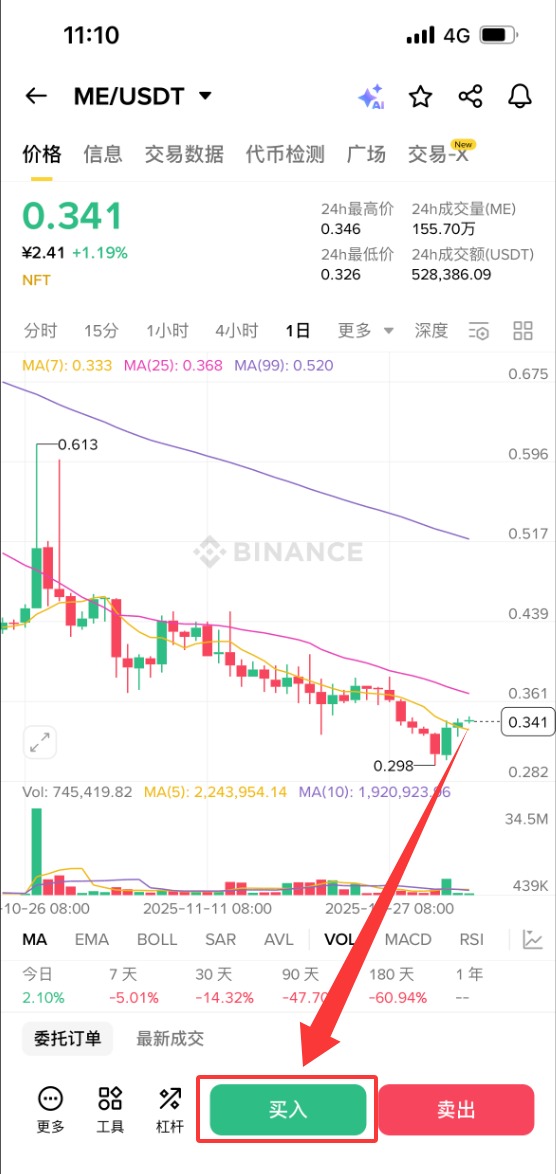Open the 代币检测 tab
This screenshot has height=1174, width=556.
(285, 154)
